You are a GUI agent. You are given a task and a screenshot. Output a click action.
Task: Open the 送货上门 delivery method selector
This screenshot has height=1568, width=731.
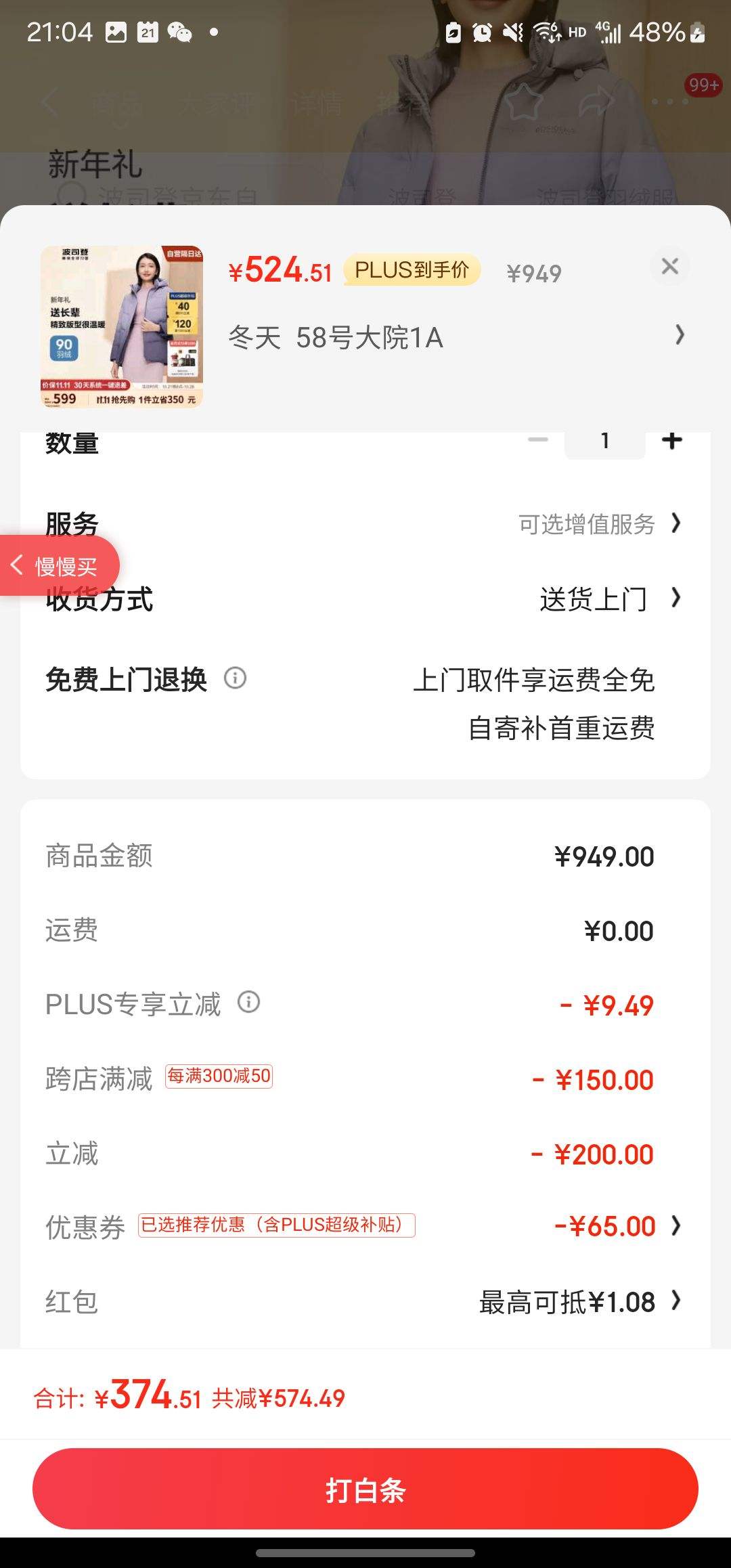click(596, 598)
